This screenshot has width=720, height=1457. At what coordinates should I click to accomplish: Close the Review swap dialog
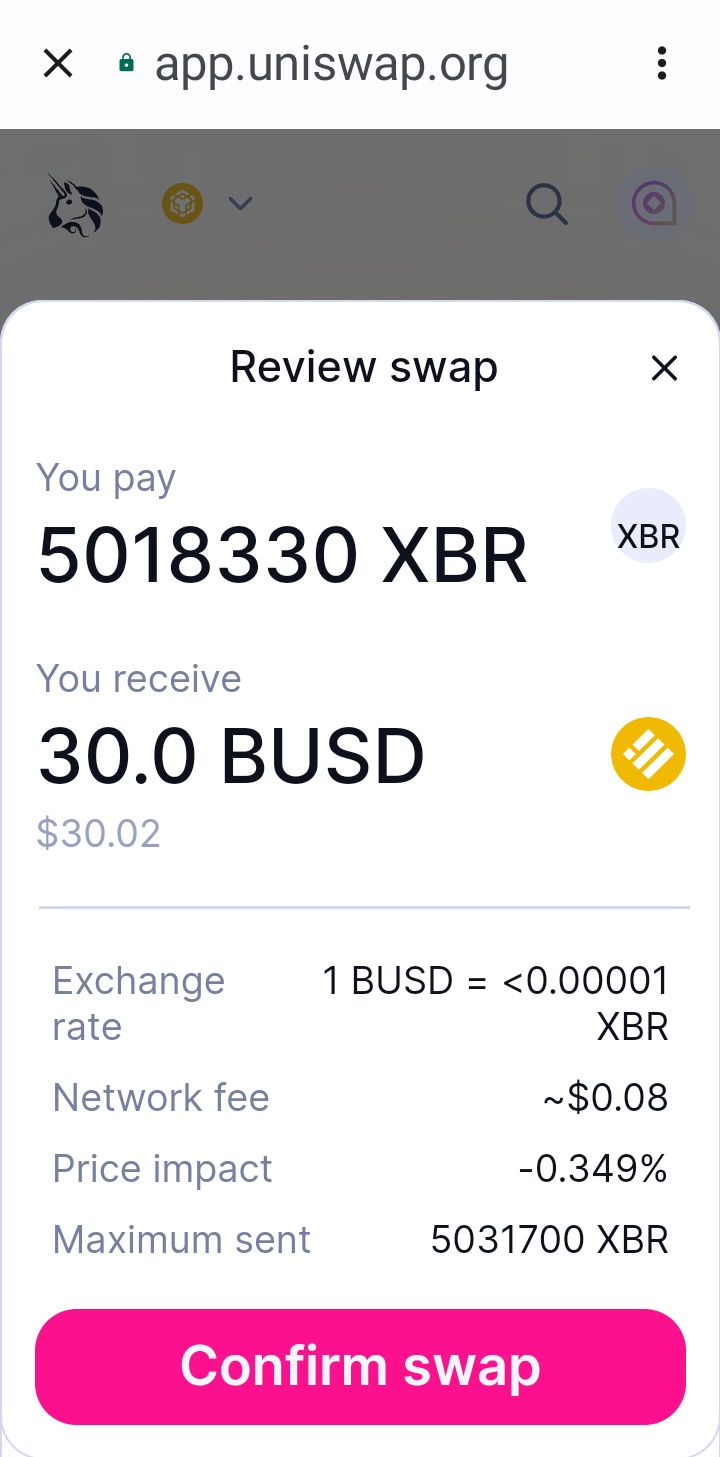[x=664, y=369]
